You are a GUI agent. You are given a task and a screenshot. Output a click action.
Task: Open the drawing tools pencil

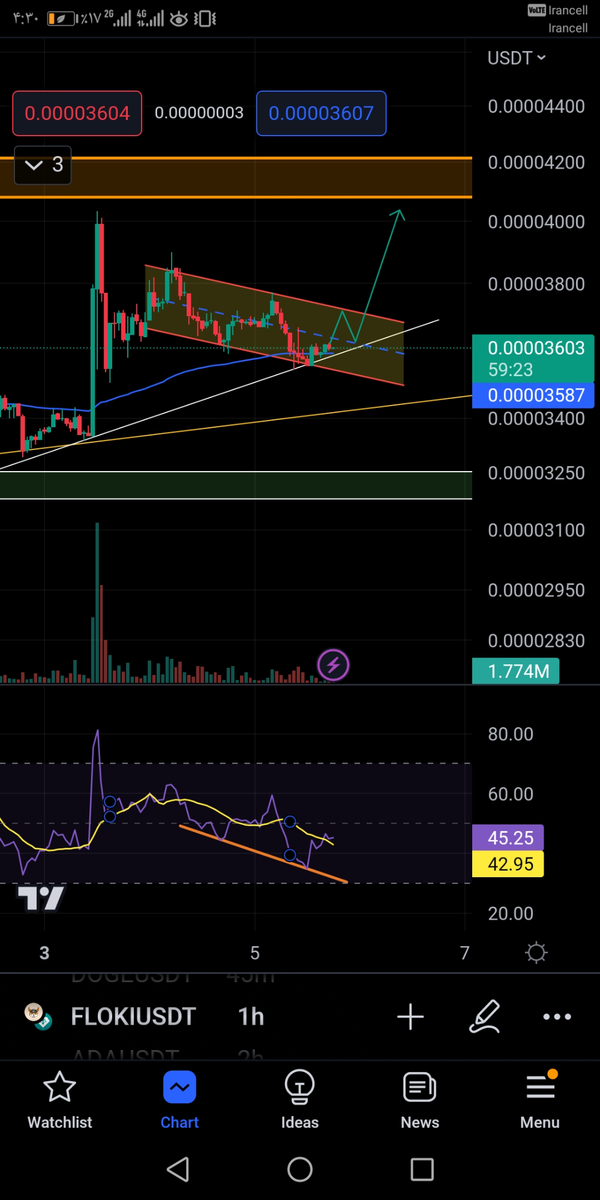485,1017
